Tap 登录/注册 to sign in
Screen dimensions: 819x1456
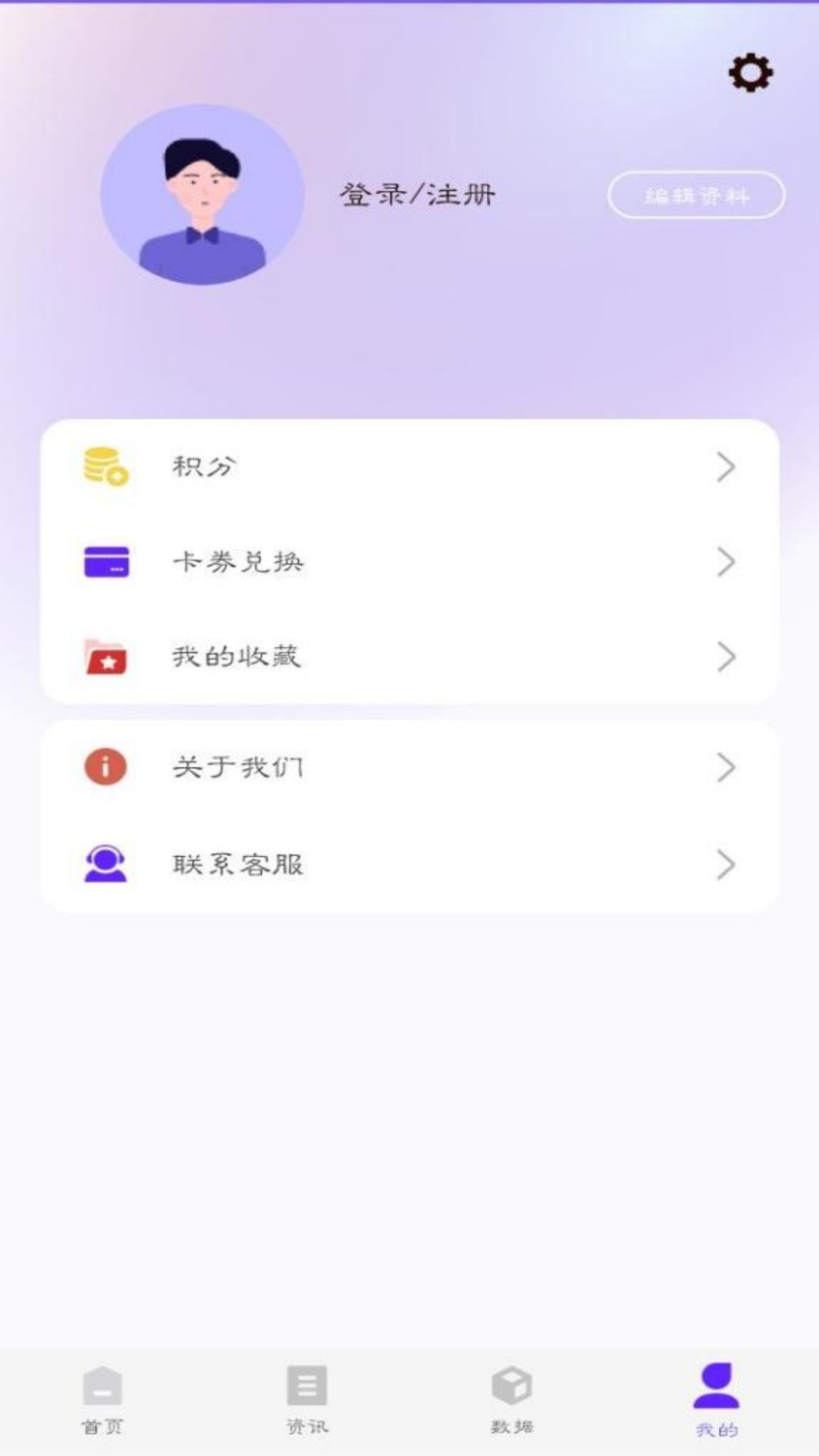click(417, 195)
